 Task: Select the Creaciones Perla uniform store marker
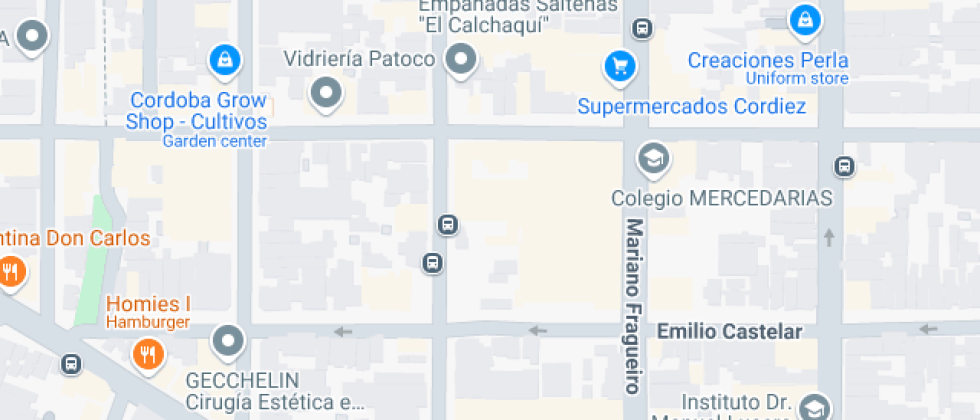tap(804, 19)
